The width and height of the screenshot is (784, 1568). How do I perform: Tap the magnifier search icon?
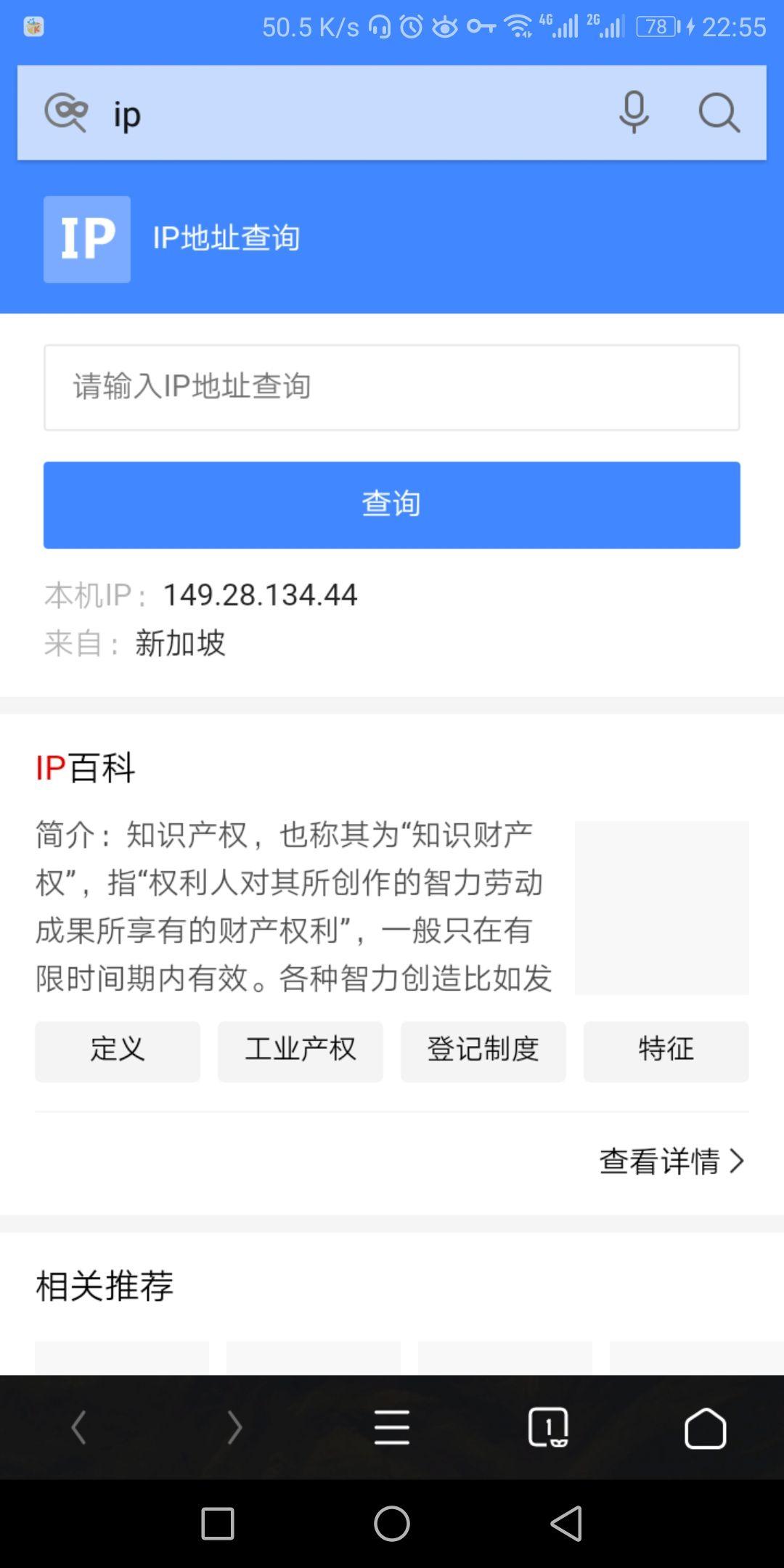click(x=719, y=113)
